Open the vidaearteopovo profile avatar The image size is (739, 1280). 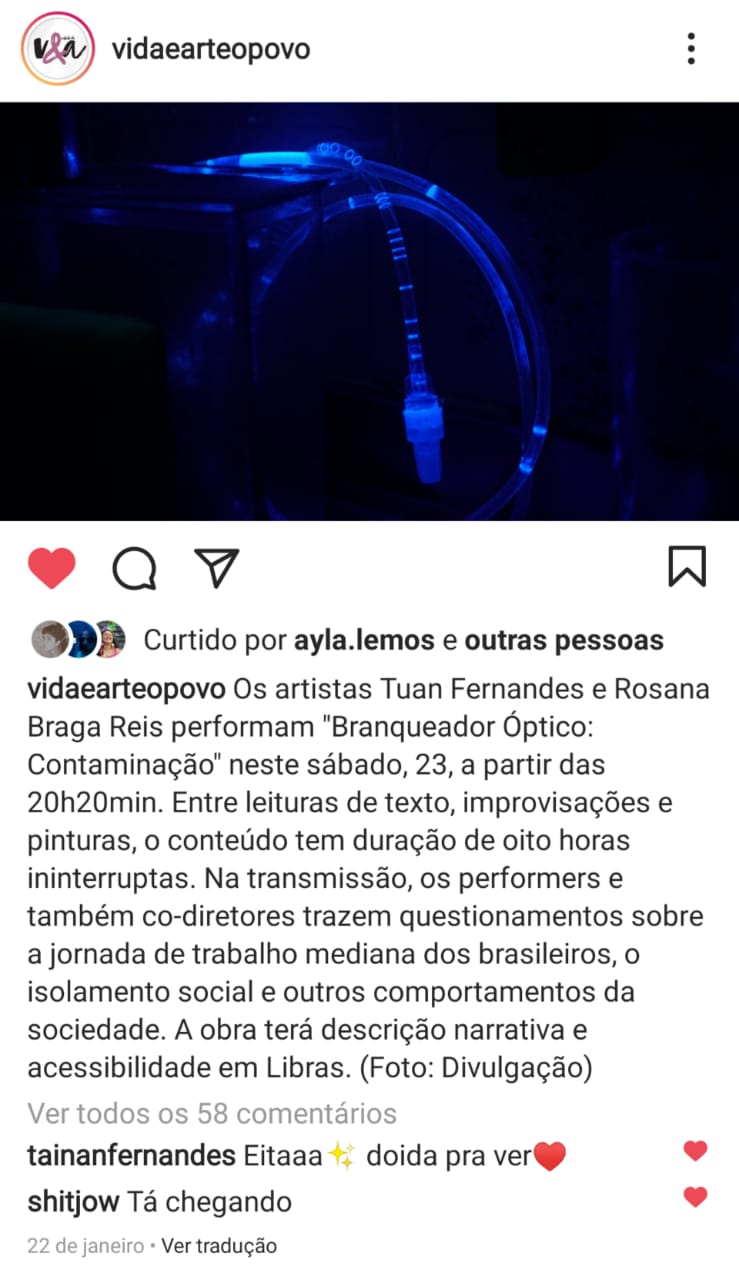click(58, 48)
